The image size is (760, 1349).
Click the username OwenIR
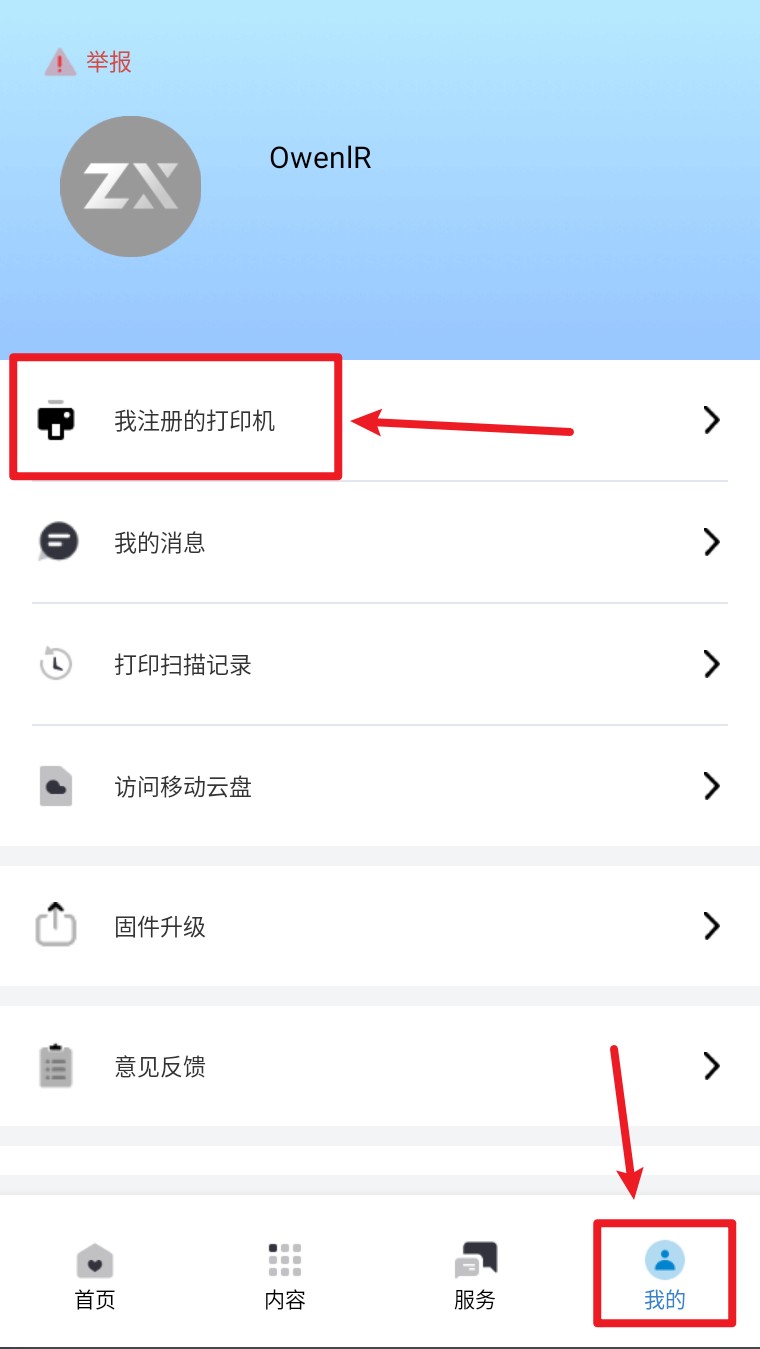320,157
